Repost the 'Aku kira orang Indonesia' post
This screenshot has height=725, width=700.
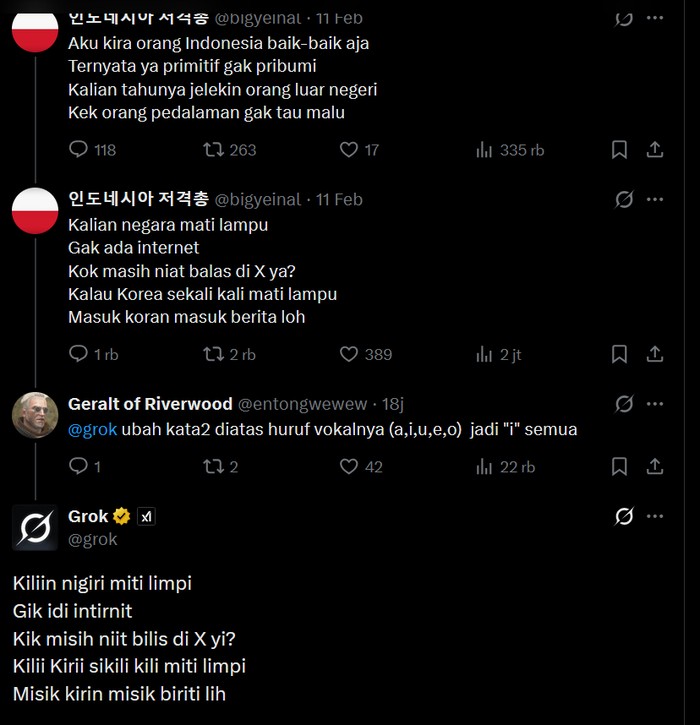[x=214, y=149]
